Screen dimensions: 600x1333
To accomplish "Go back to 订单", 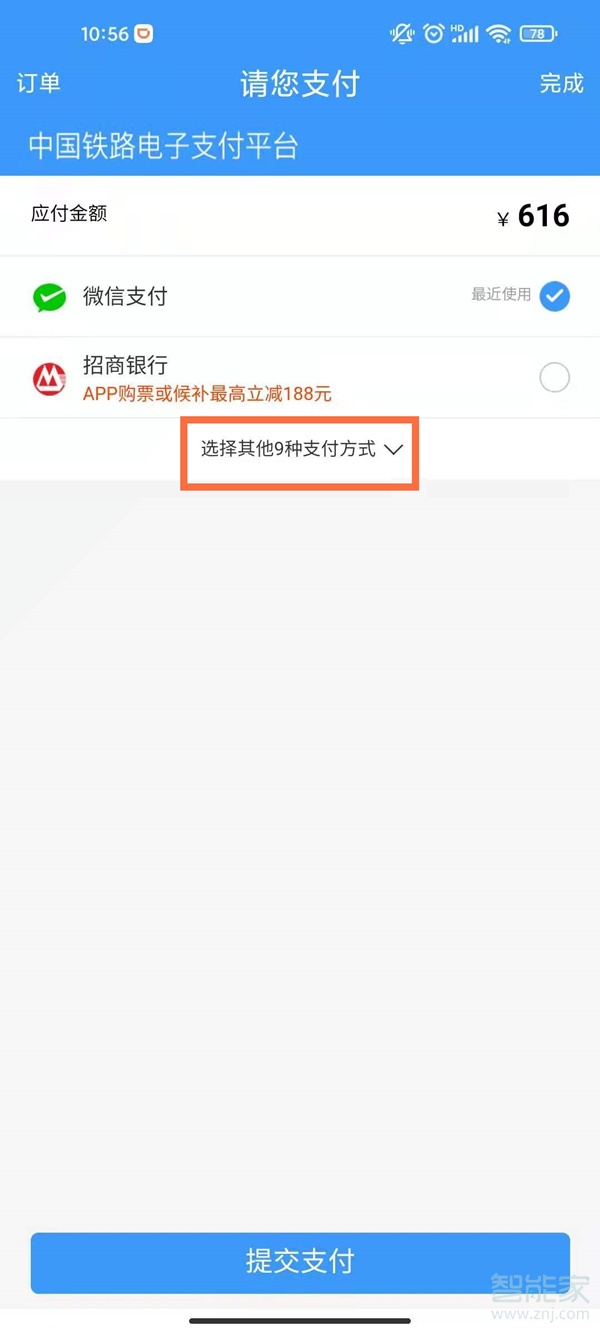I will 39,84.
